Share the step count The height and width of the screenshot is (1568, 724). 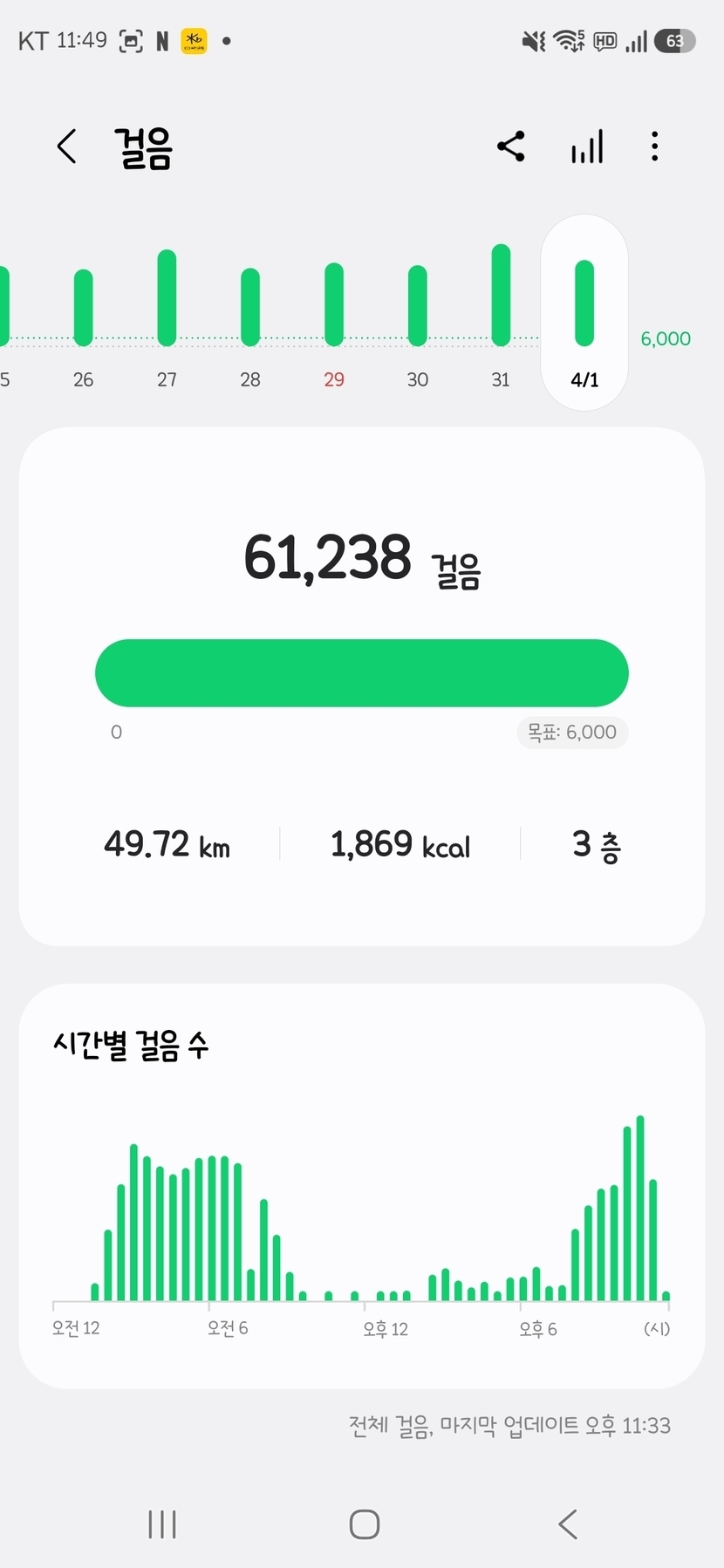click(511, 147)
